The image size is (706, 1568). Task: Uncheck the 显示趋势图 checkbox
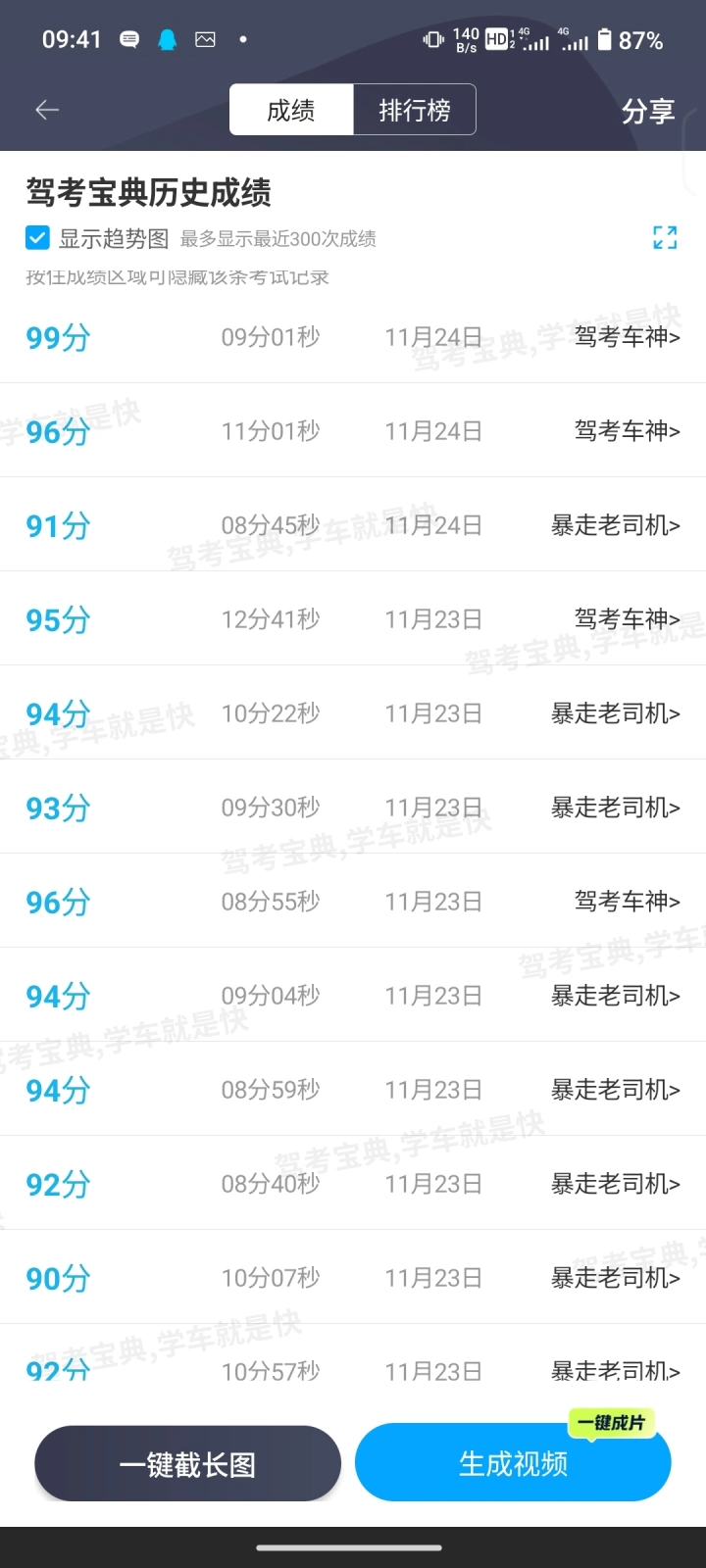coord(38,238)
